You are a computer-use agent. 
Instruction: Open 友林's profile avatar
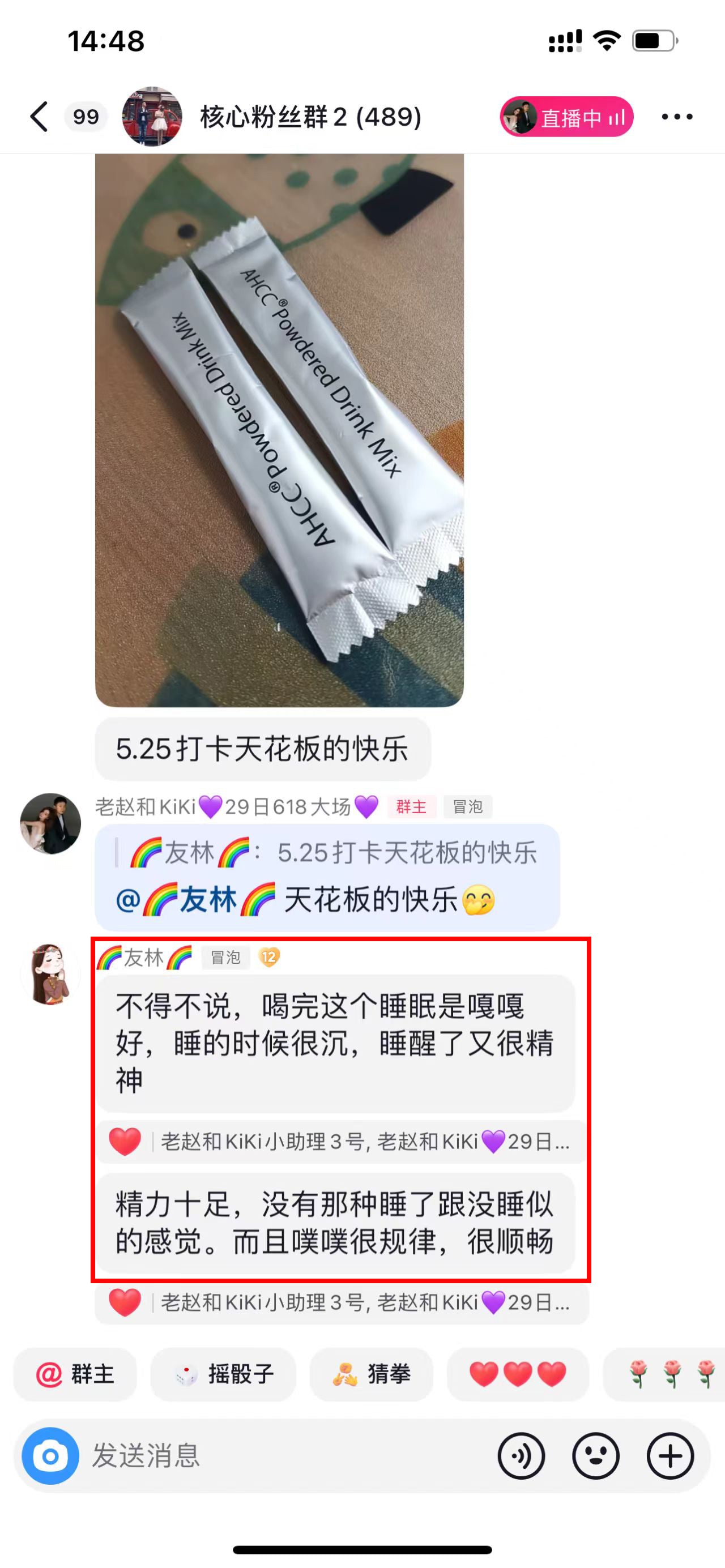click(50, 974)
